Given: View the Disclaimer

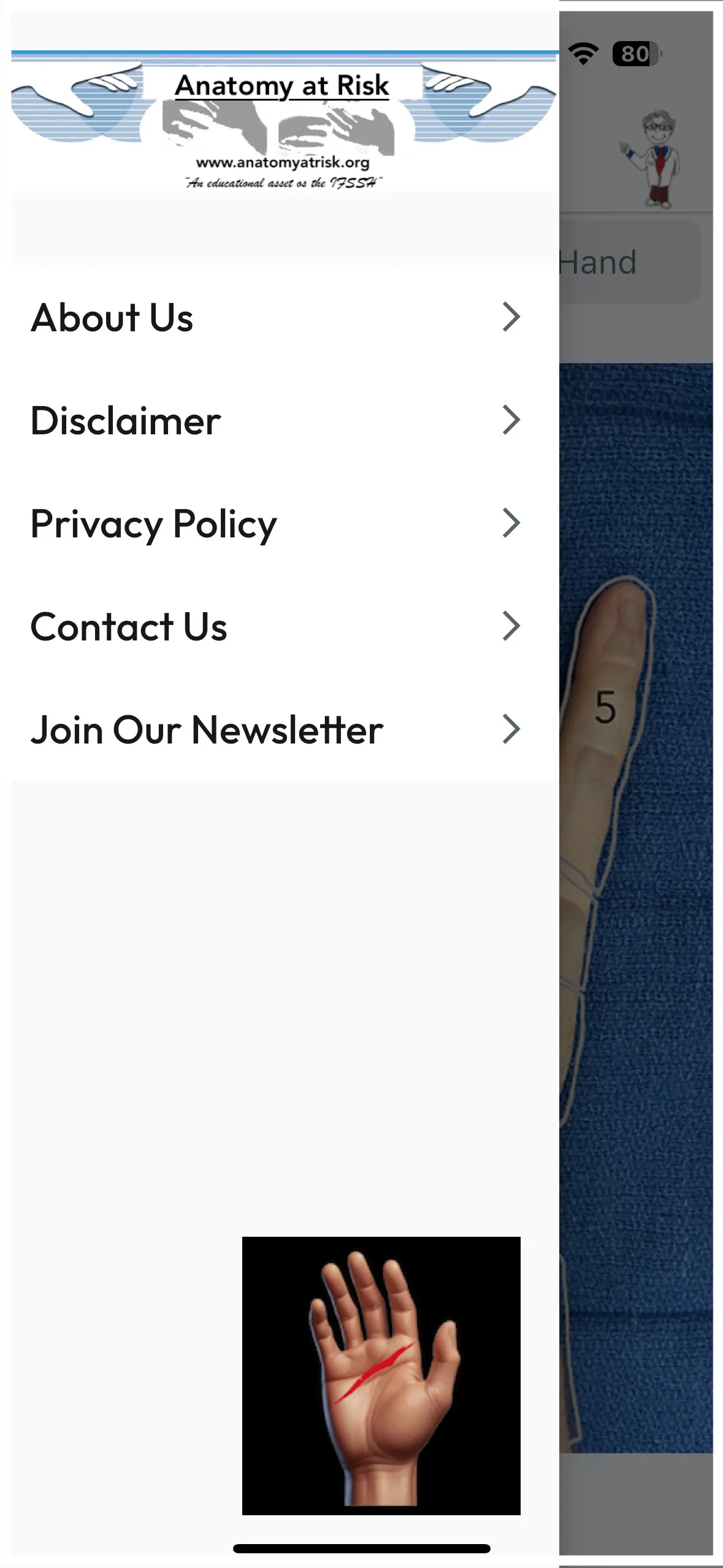Looking at the screenshot, I should pos(276,421).
